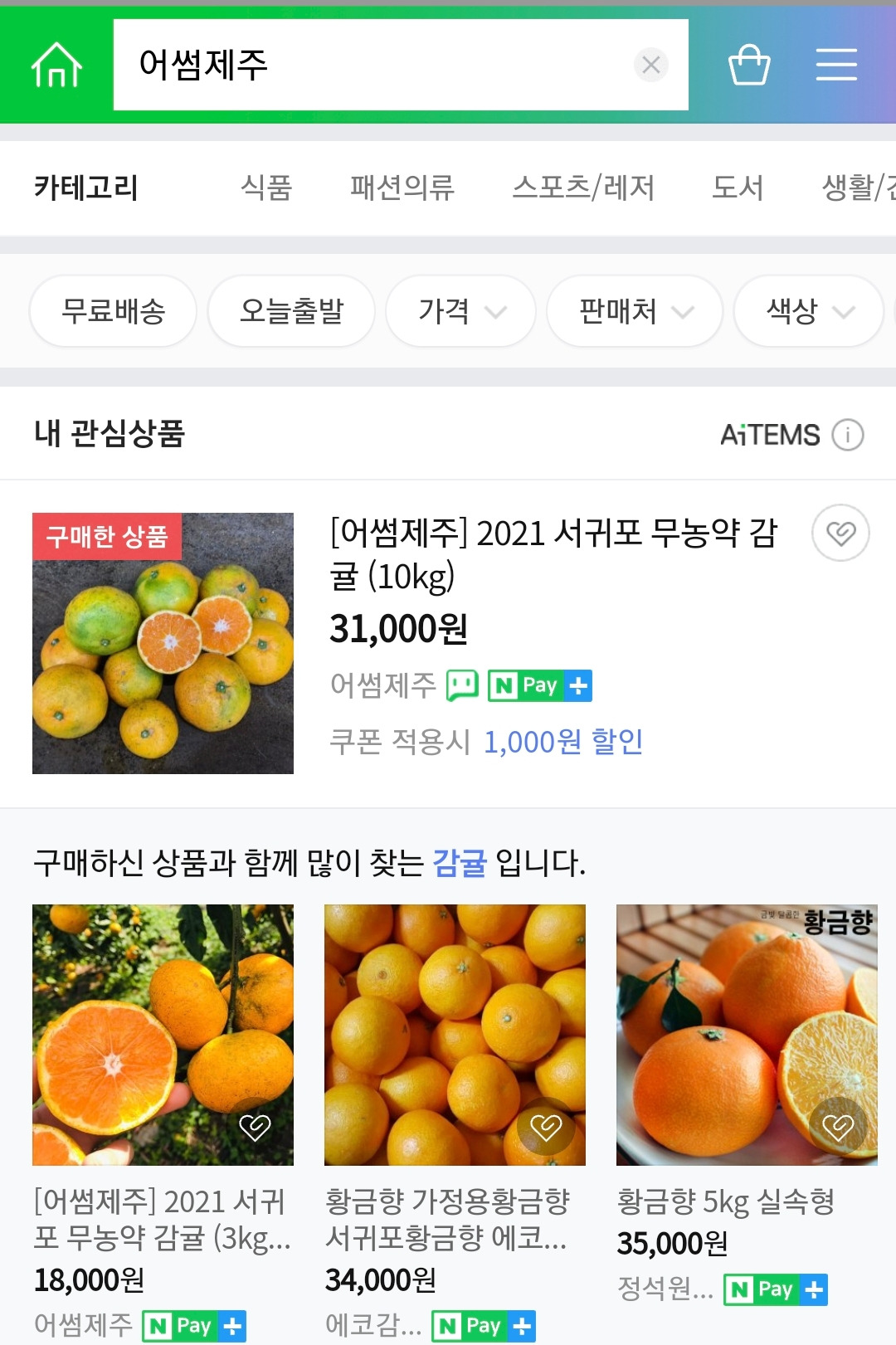Enable the 오늘출발 filter chip

[x=291, y=311]
